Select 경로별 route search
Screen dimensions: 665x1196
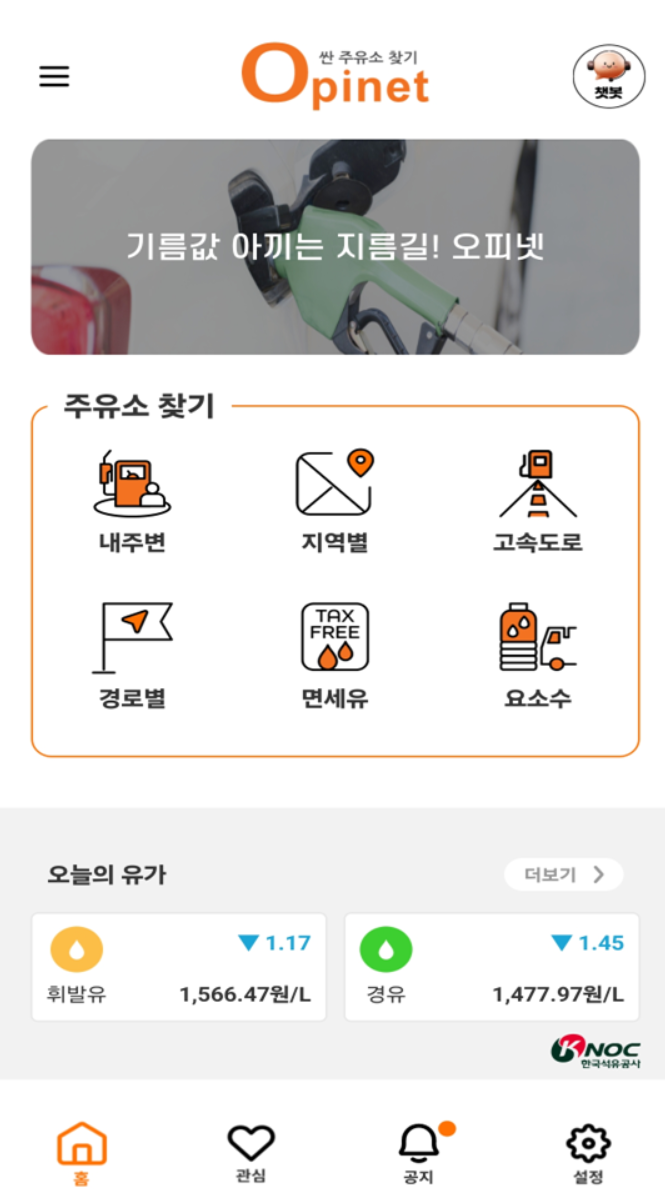(132, 656)
